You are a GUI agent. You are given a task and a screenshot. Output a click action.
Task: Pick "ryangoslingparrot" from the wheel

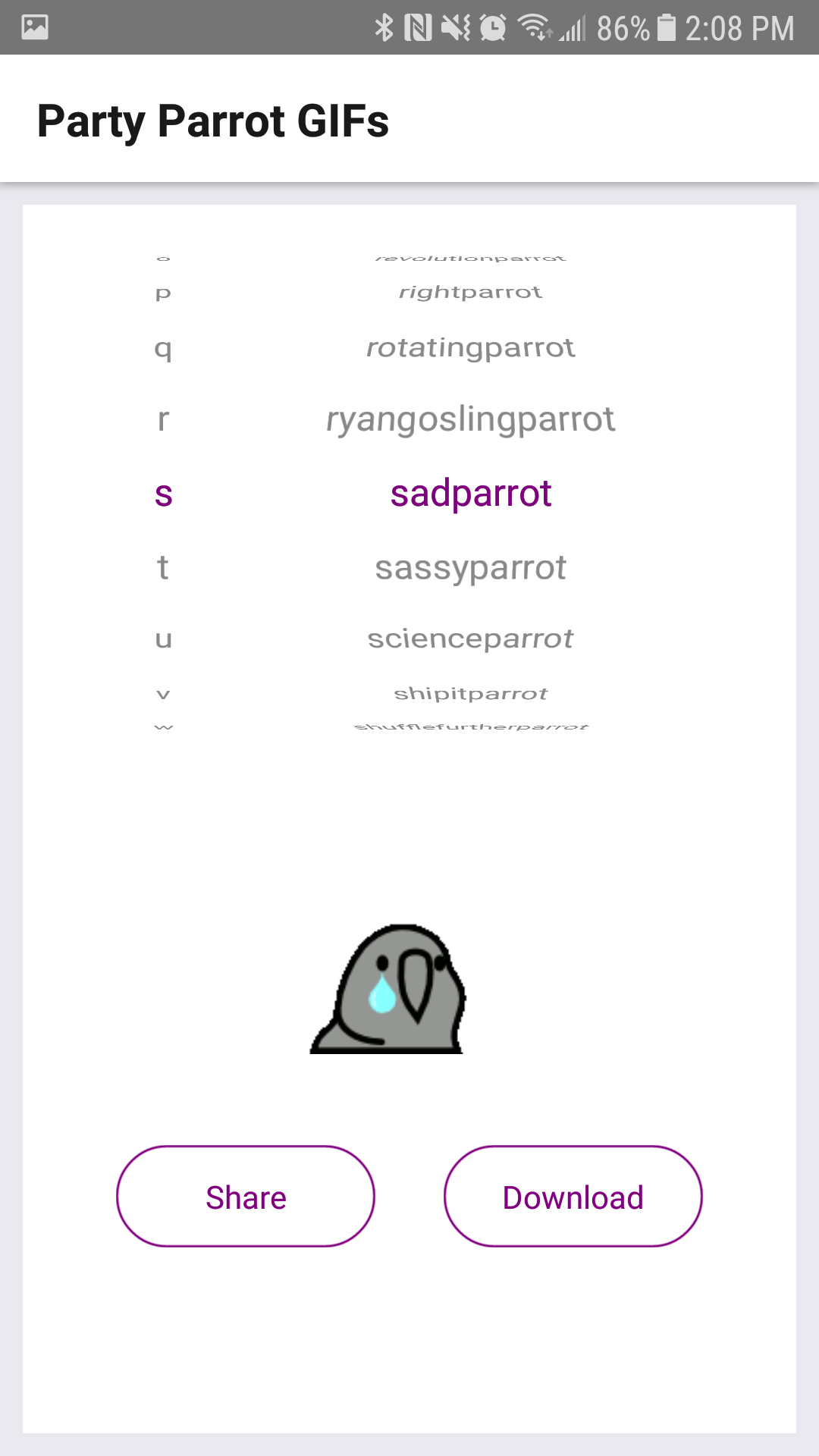pos(470,419)
